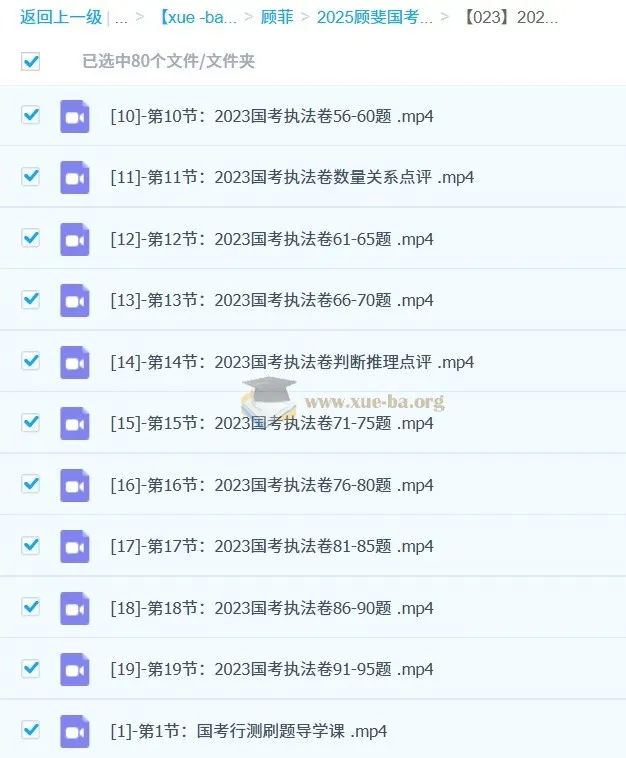Screen dimensions: 626x758
Task: Deselect the checkbox for 第12节 执法卷61-65题
Action: click(31, 238)
